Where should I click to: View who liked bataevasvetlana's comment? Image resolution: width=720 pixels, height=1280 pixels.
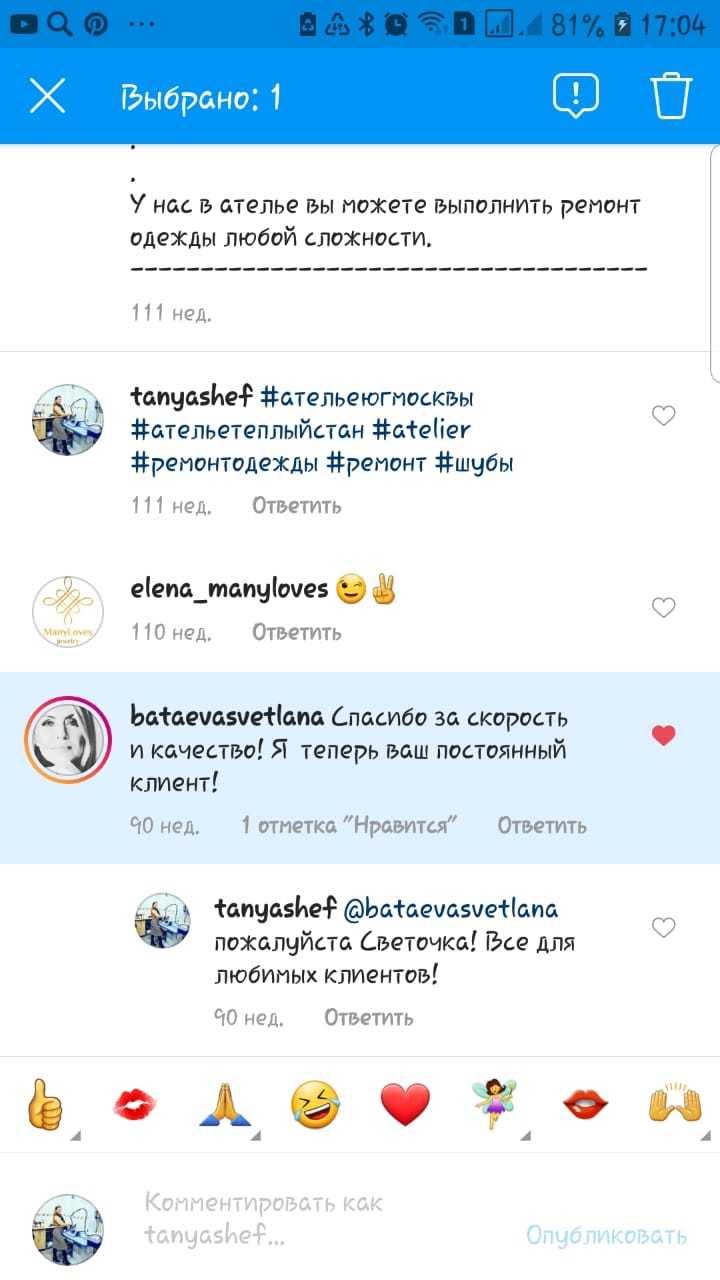(349, 826)
